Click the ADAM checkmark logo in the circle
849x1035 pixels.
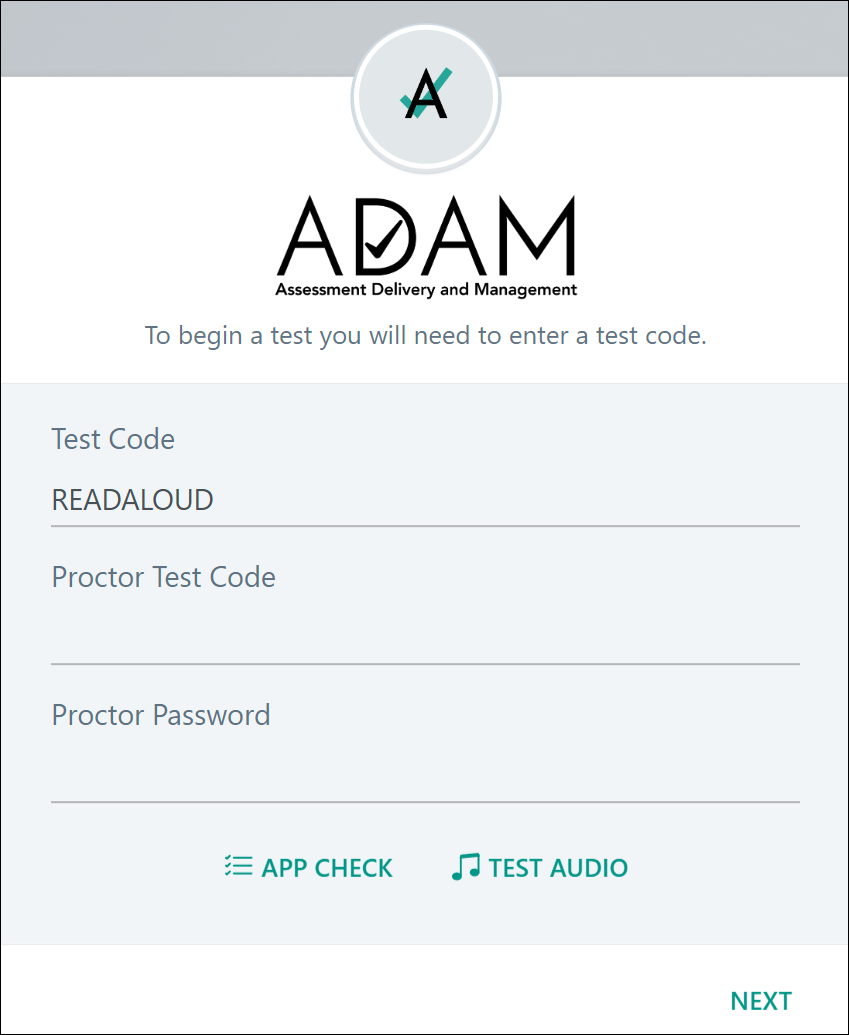(x=426, y=95)
